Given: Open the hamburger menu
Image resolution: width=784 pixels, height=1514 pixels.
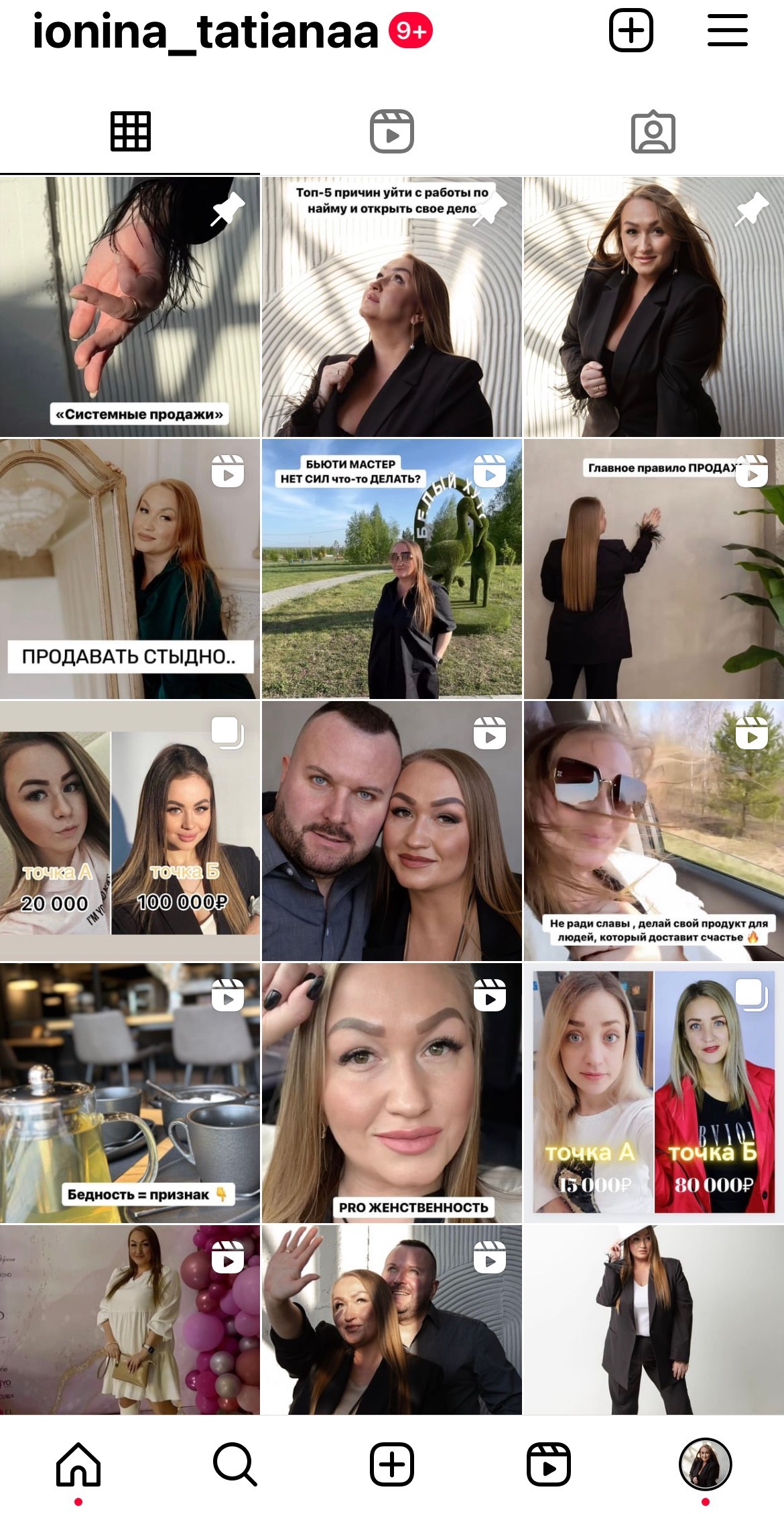Looking at the screenshot, I should click(727, 31).
